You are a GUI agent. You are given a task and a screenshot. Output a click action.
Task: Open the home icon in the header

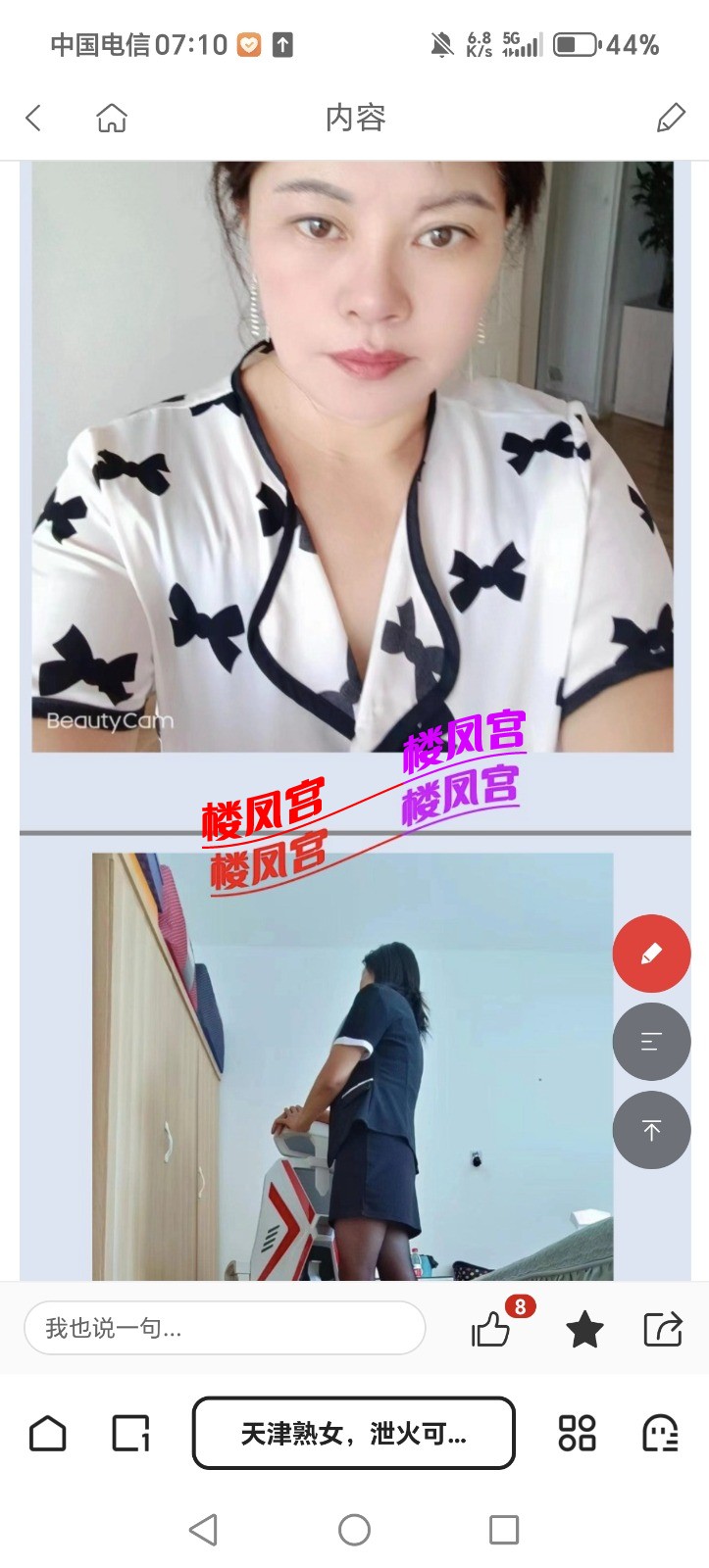112,119
